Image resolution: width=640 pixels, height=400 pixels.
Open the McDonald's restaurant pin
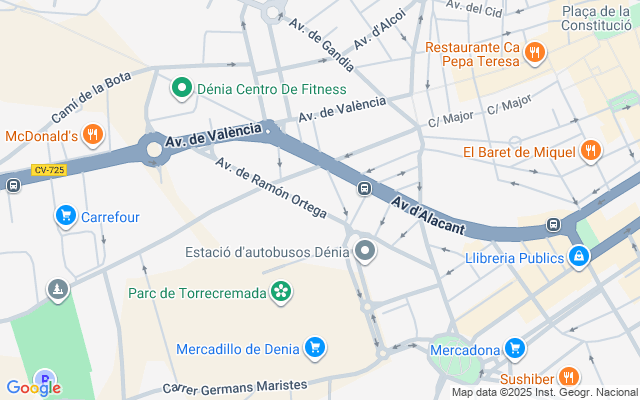(x=93, y=135)
